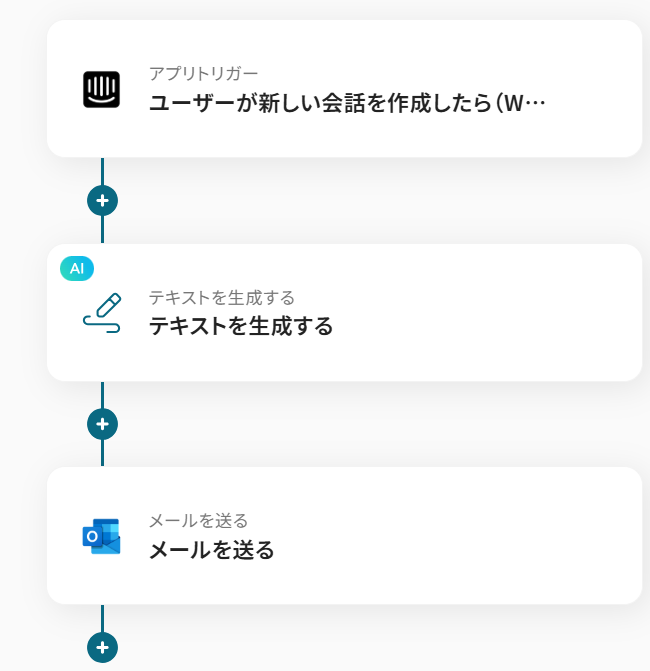Open the アプリトリガー Intercom trigger card
This screenshot has height=671, width=650.
(x=344, y=90)
